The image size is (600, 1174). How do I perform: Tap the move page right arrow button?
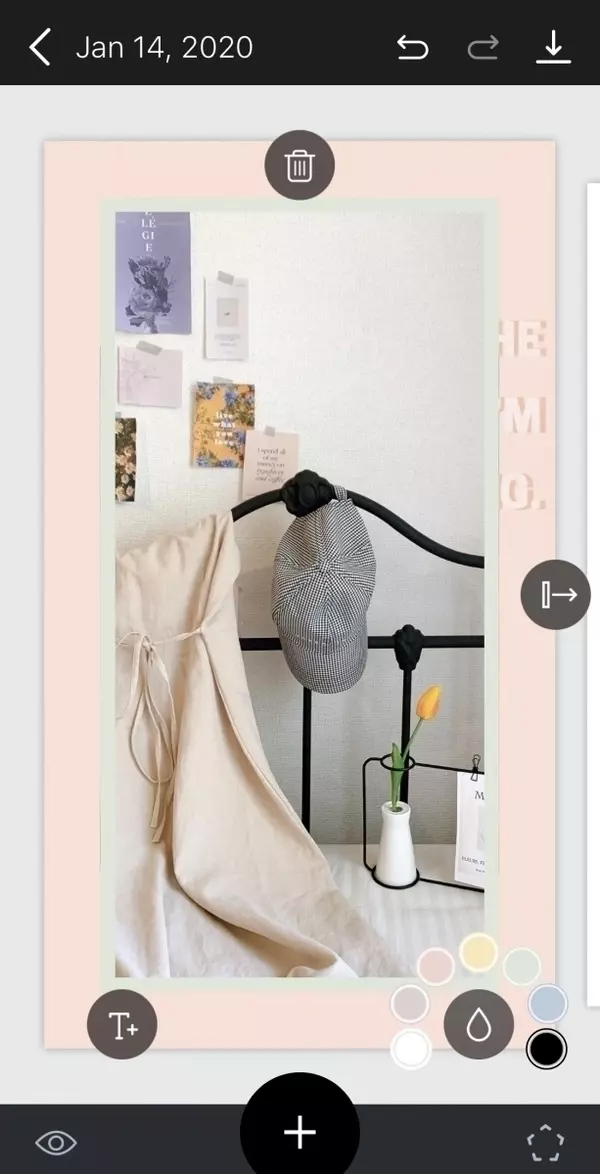[x=556, y=595]
